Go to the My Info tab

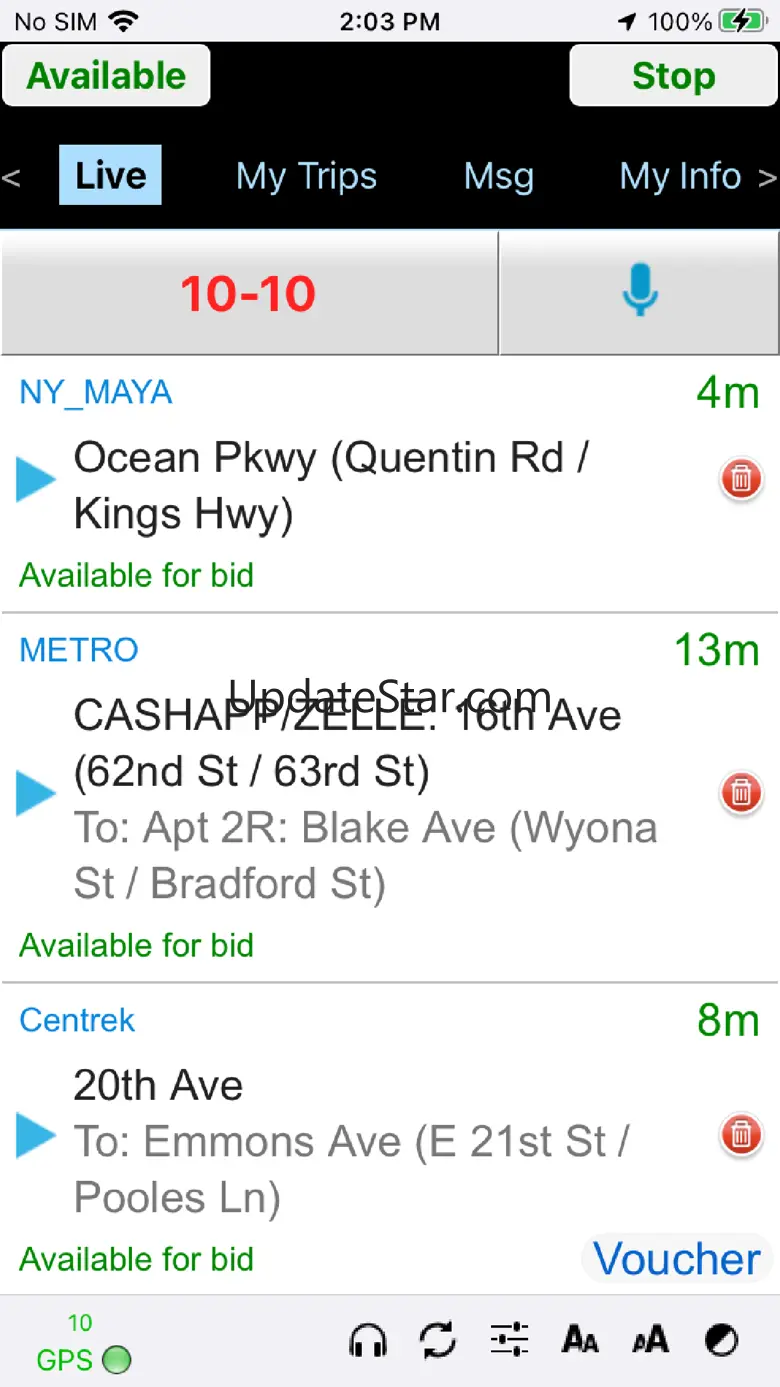click(x=680, y=176)
